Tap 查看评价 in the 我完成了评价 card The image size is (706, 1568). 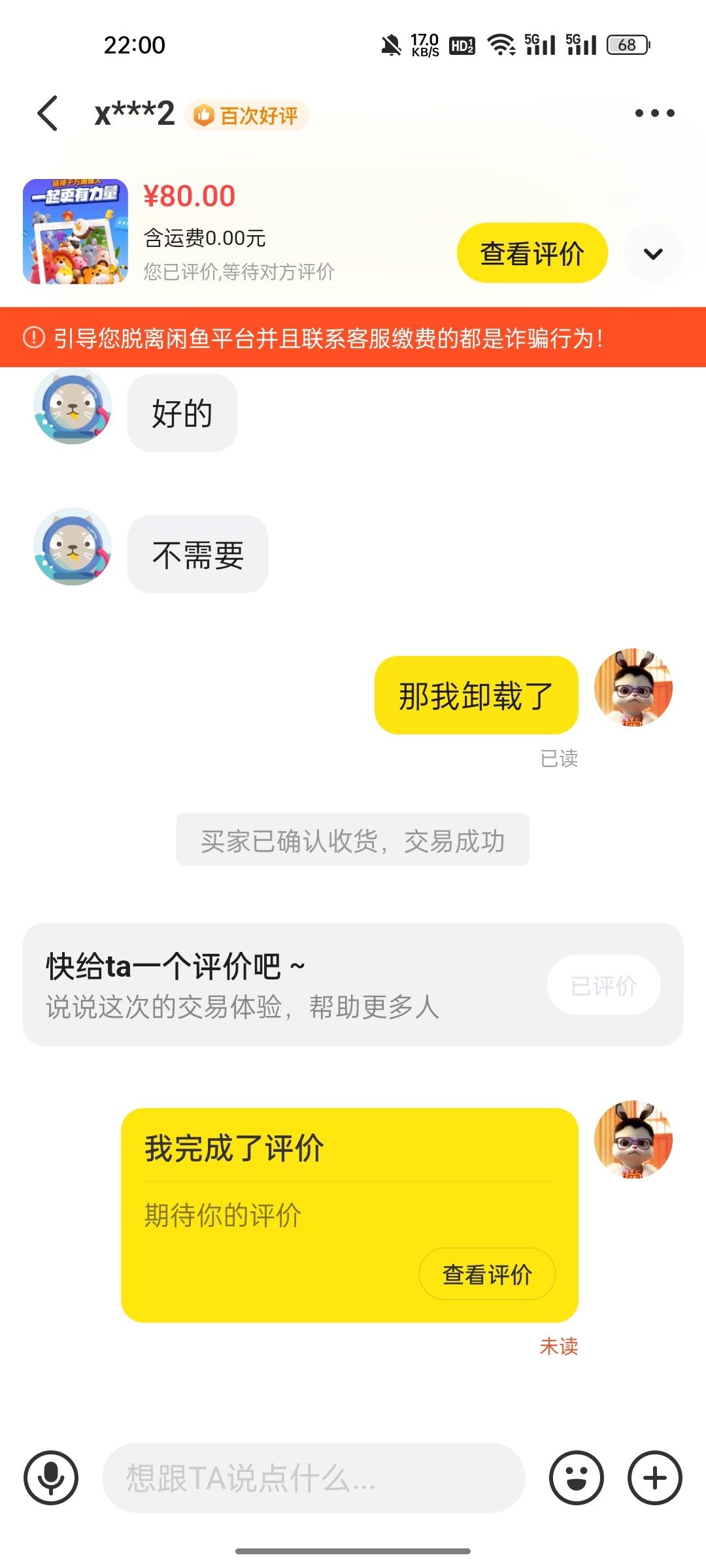[487, 1274]
